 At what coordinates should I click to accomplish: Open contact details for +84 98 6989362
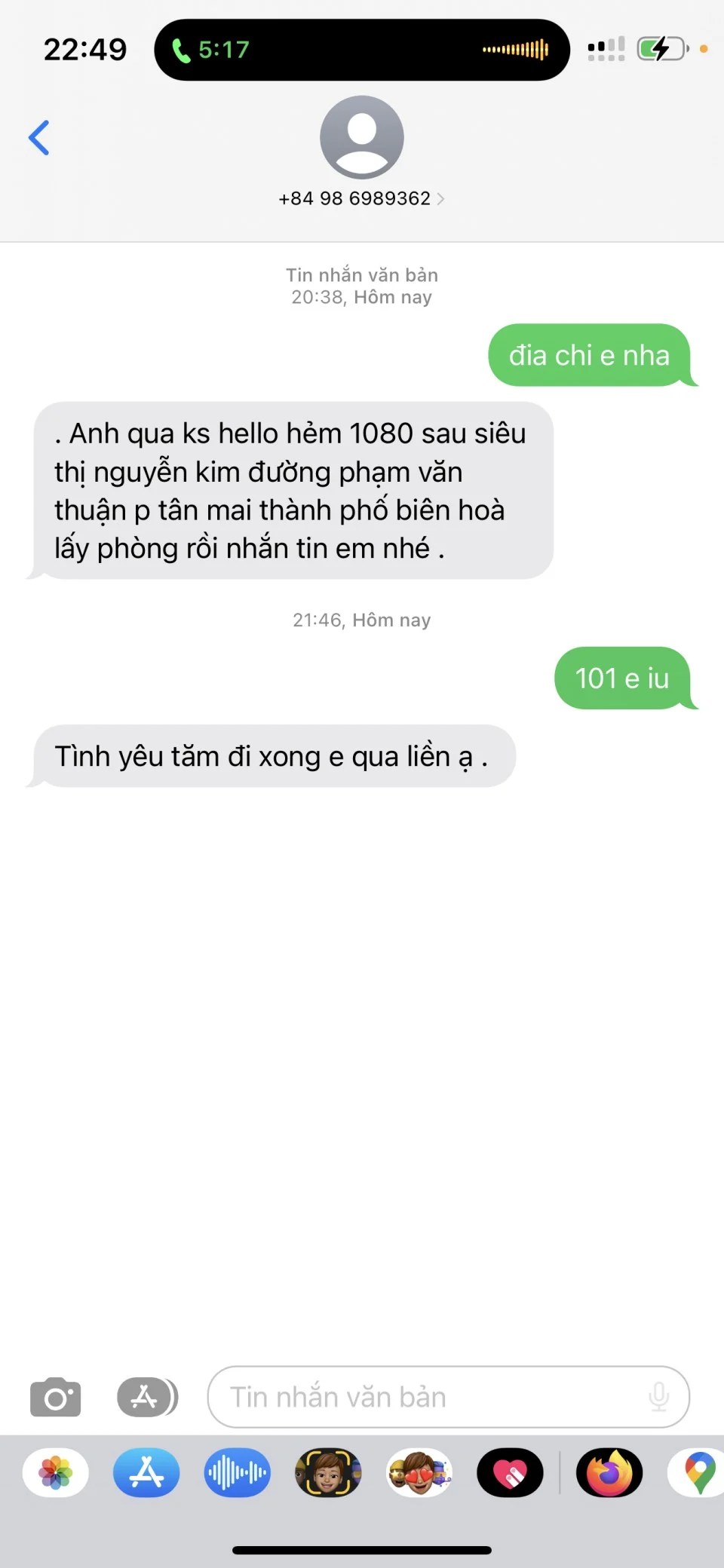coord(361,198)
